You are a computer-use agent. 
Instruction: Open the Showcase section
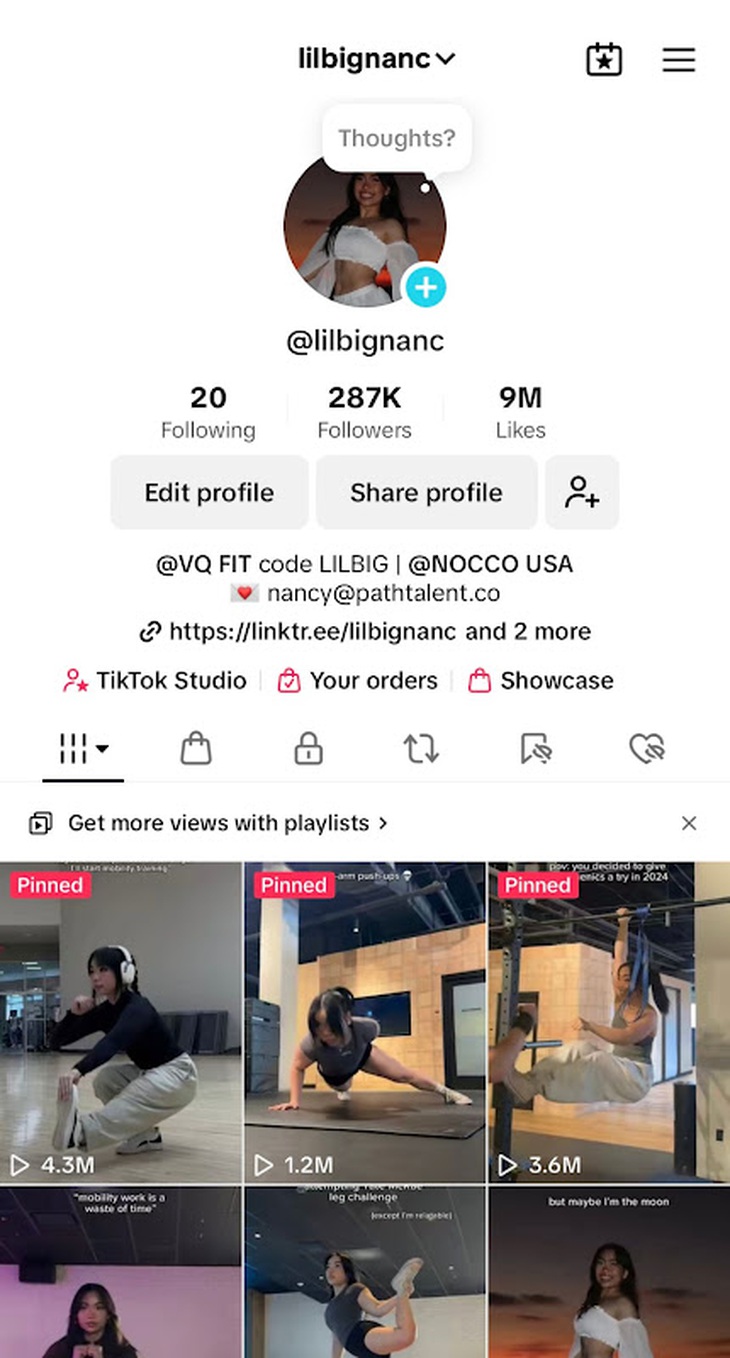pos(541,681)
